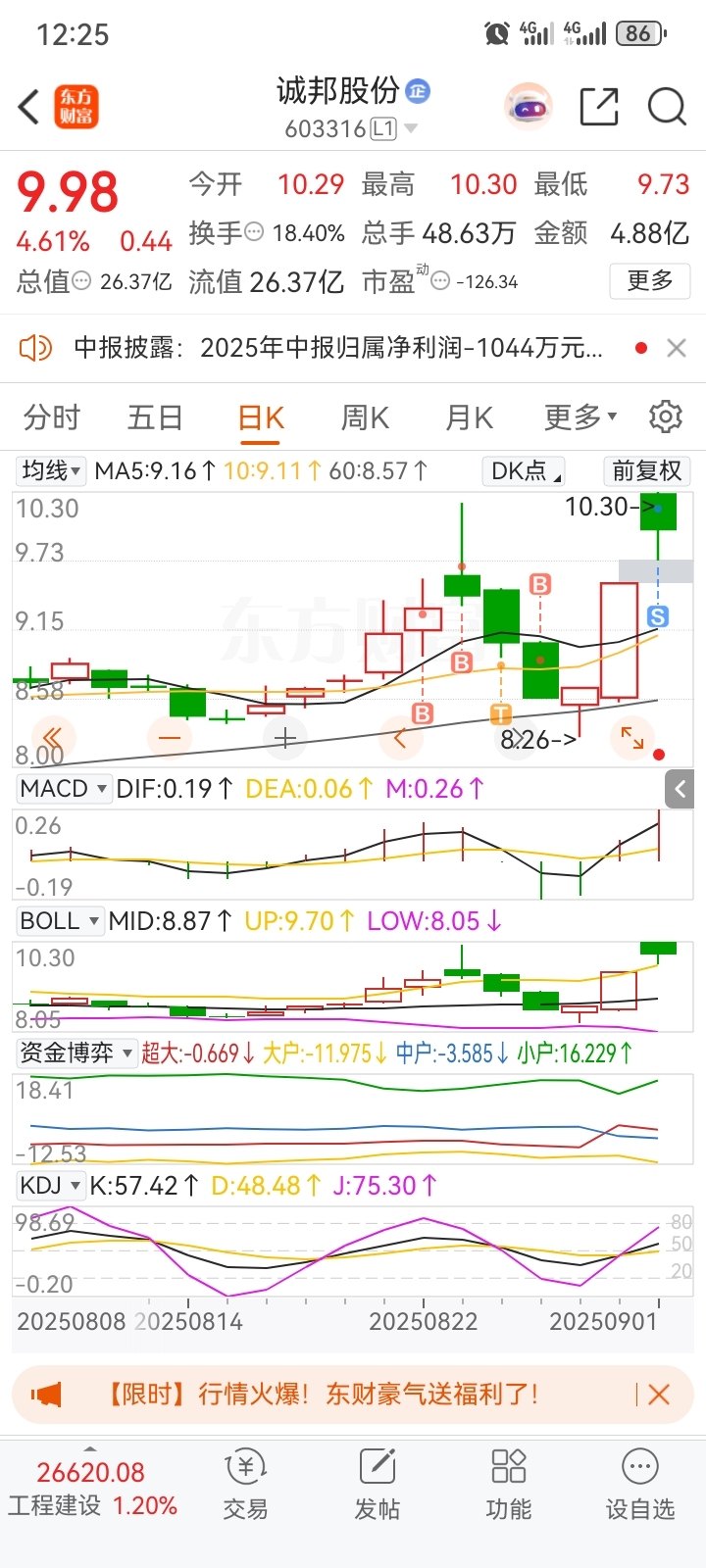
Task: Go back with the top-left arrow
Action: [29, 107]
